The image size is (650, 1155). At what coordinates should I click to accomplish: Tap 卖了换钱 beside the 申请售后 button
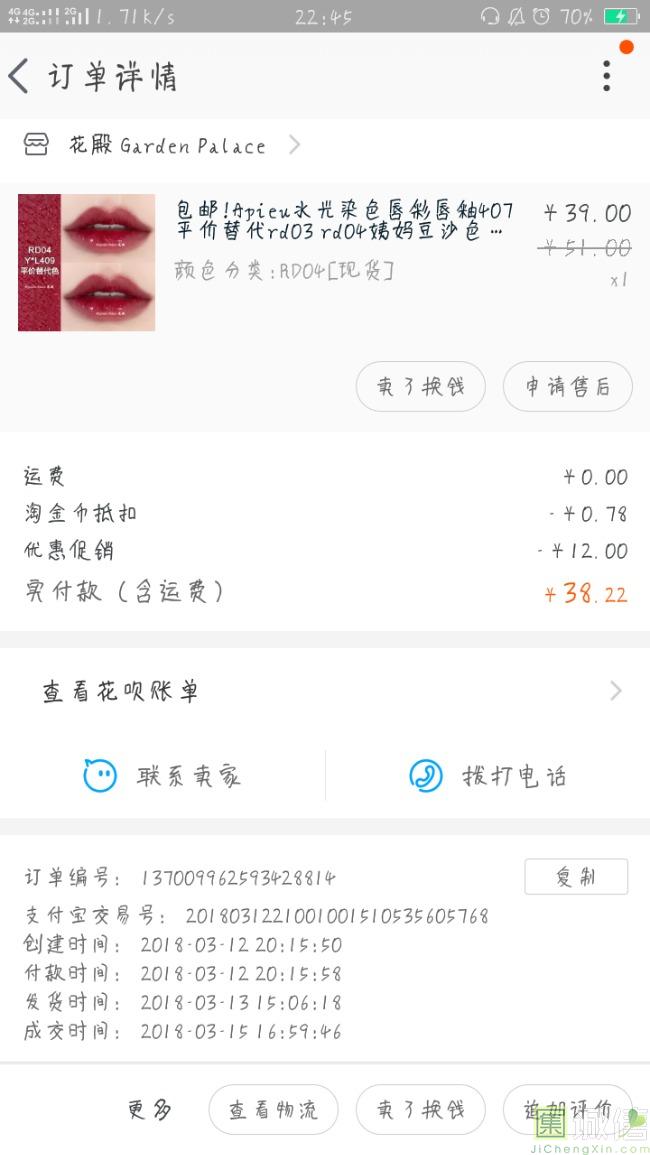coord(420,386)
